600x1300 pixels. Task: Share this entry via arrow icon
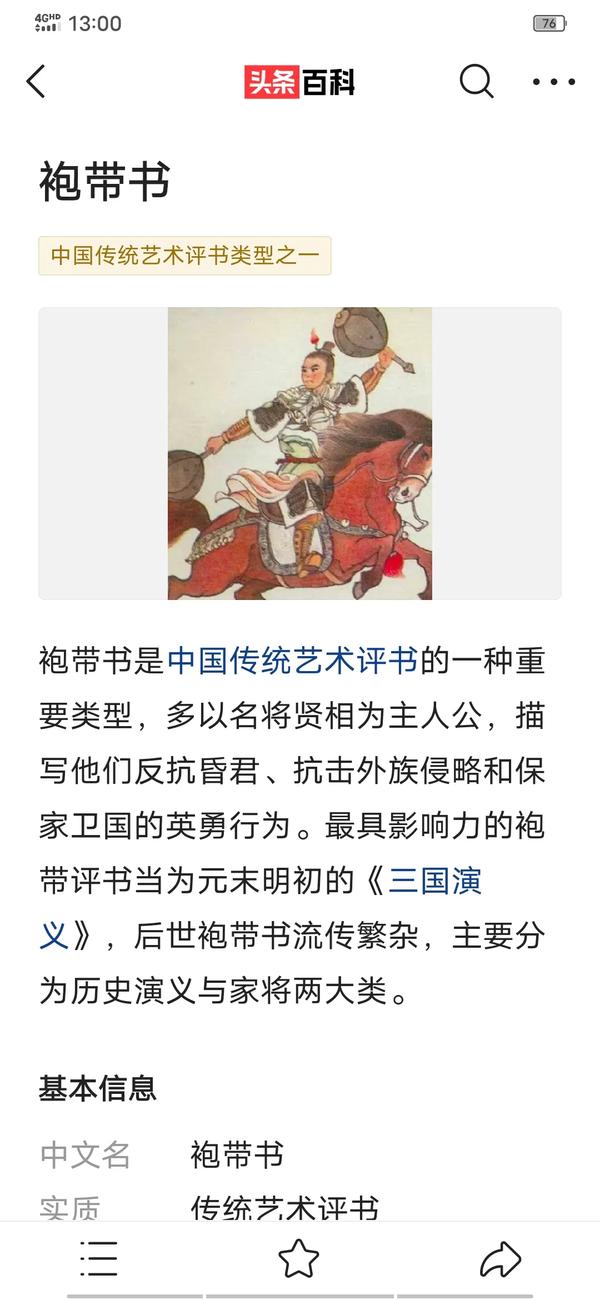(x=500, y=1259)
